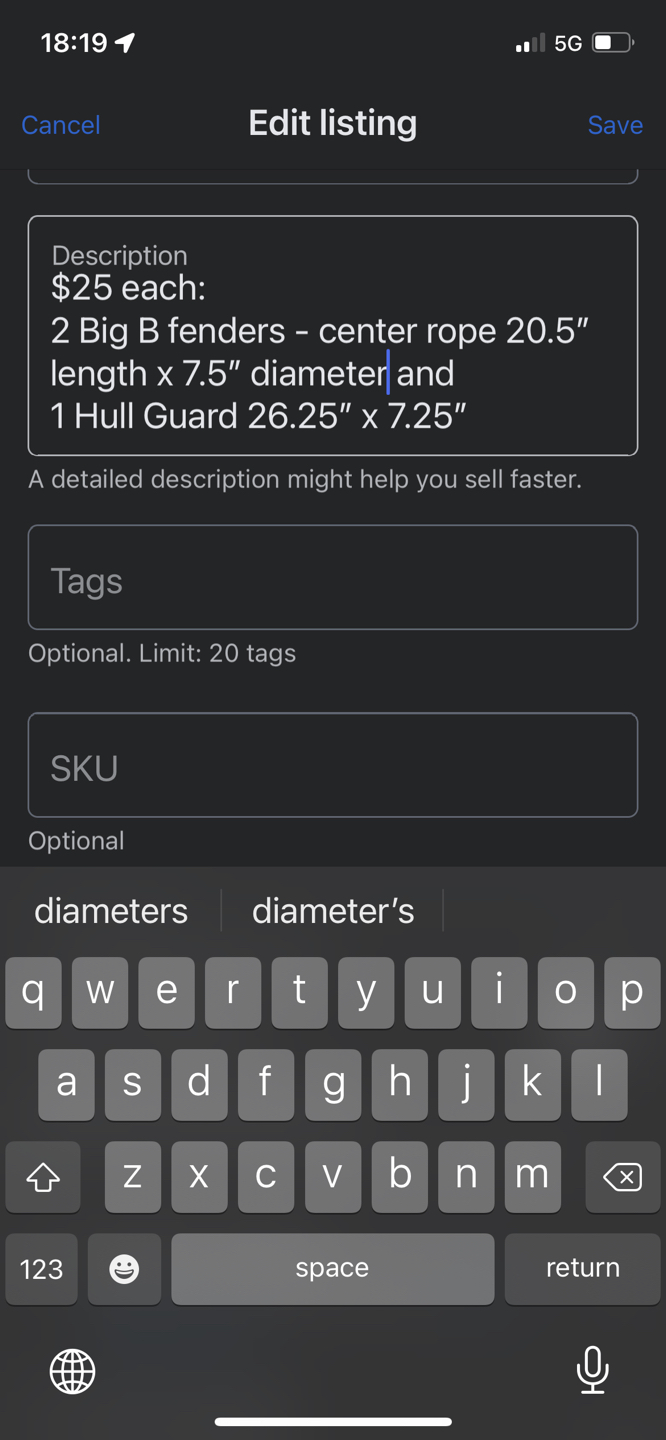
Task: Open the emoji keyboard
Action: click(124, 1269)
